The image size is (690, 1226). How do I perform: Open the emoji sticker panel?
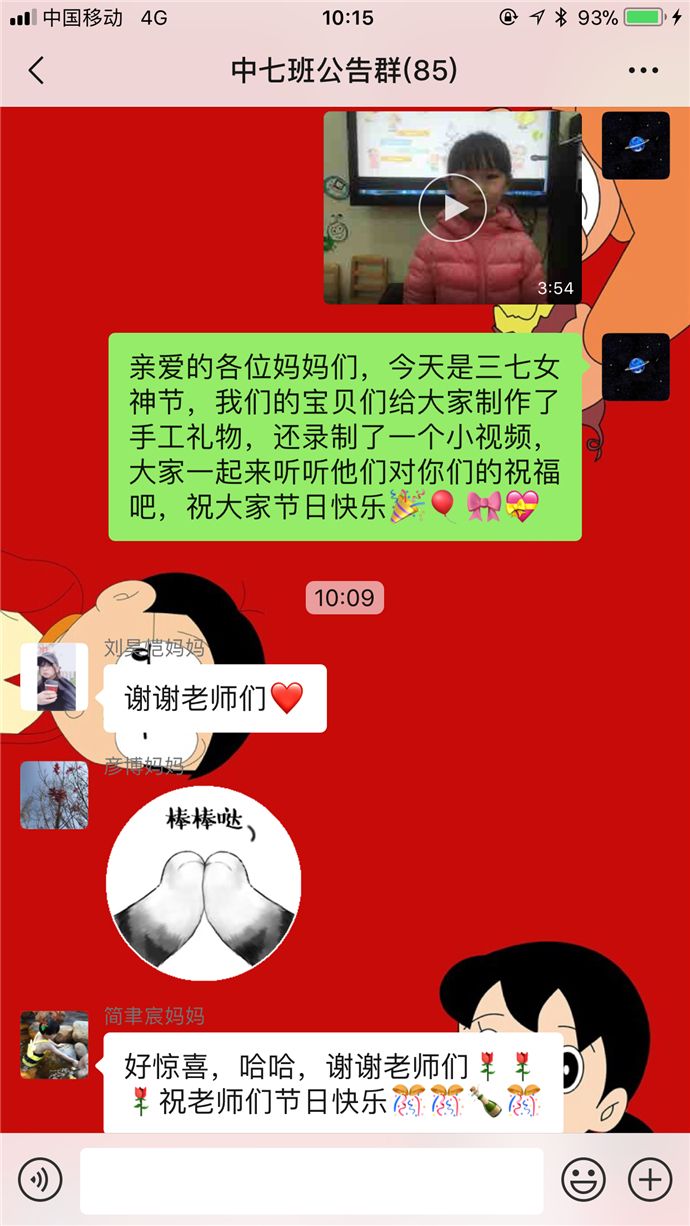coord(583,1180)
